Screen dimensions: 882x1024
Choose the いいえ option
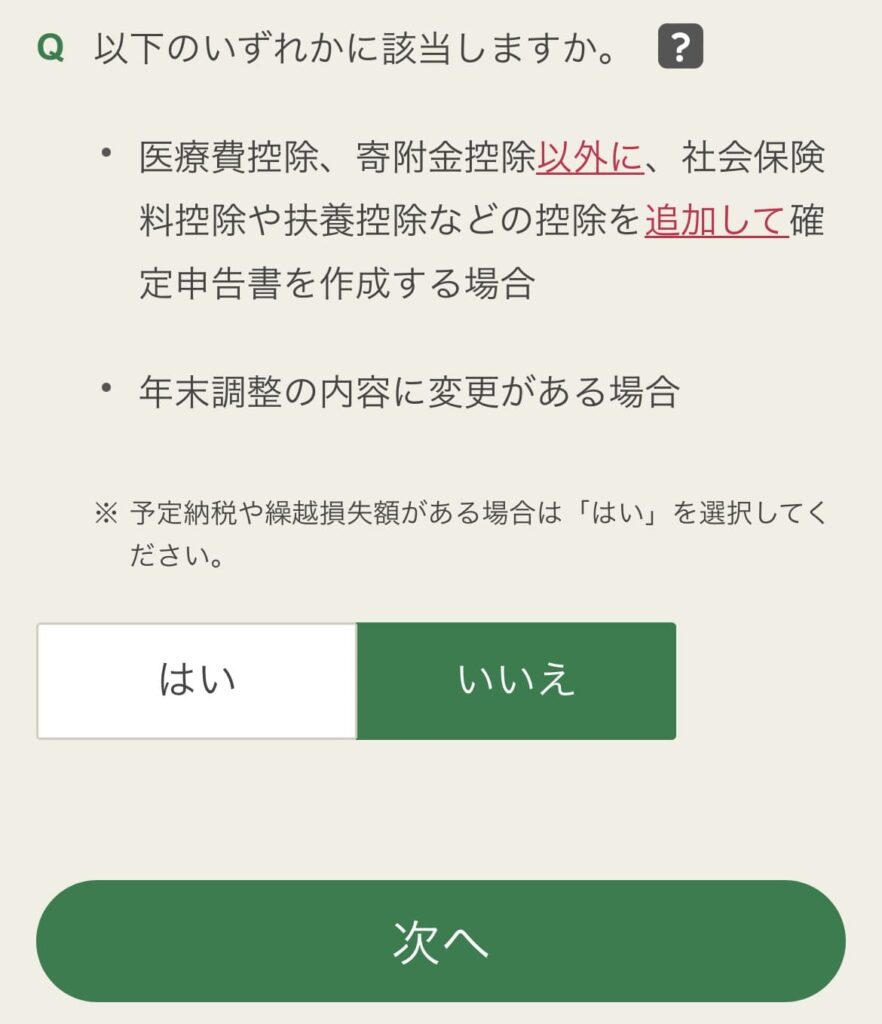516,681
